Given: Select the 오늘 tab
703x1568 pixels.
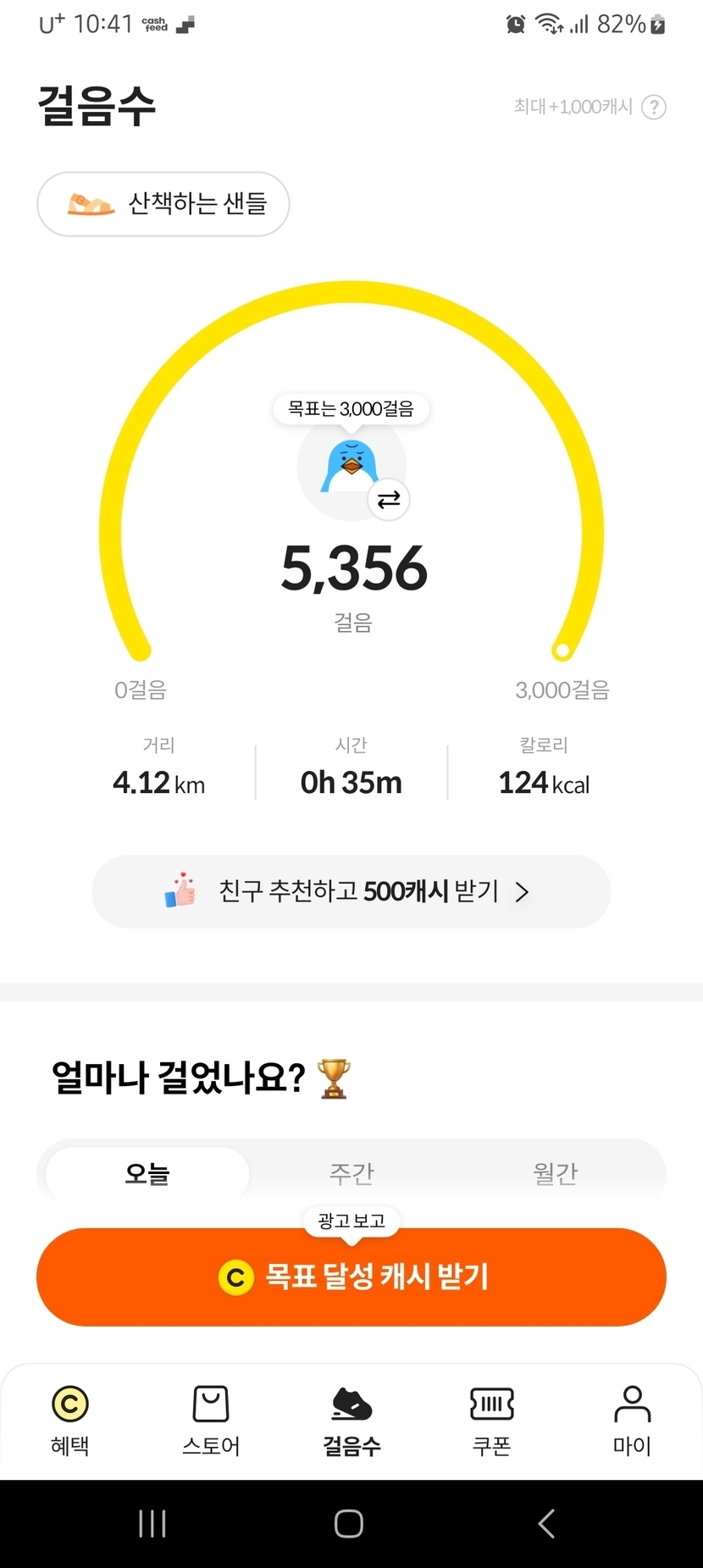Looking at the screenshot, I should (147, 1173).
